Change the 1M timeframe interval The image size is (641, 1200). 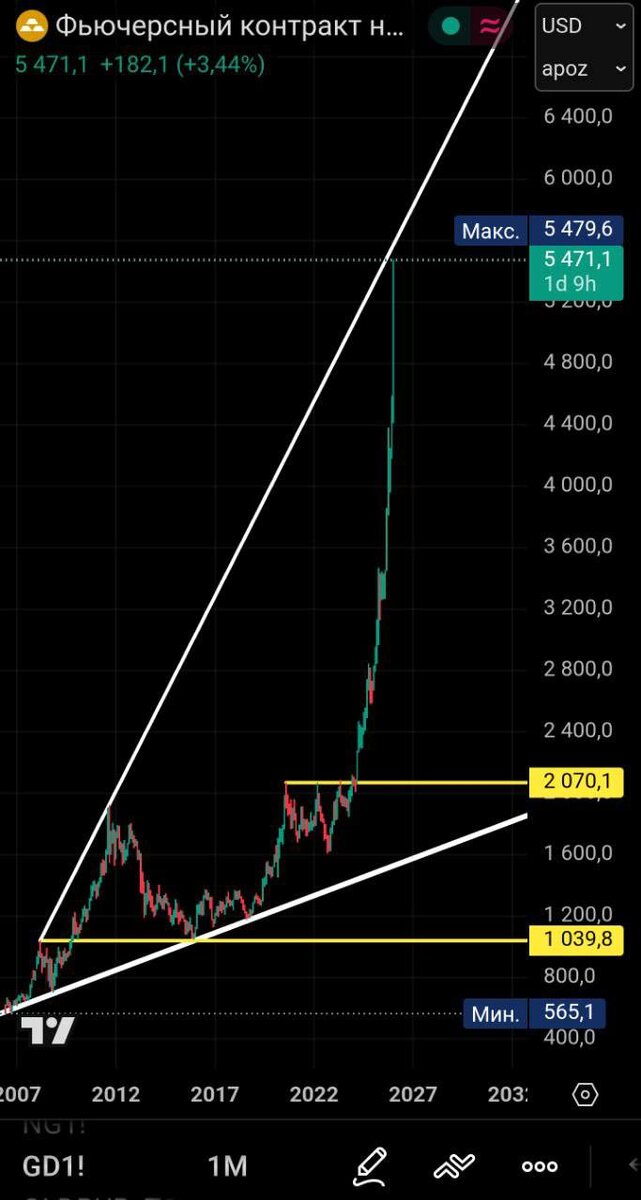point(227,1165)
